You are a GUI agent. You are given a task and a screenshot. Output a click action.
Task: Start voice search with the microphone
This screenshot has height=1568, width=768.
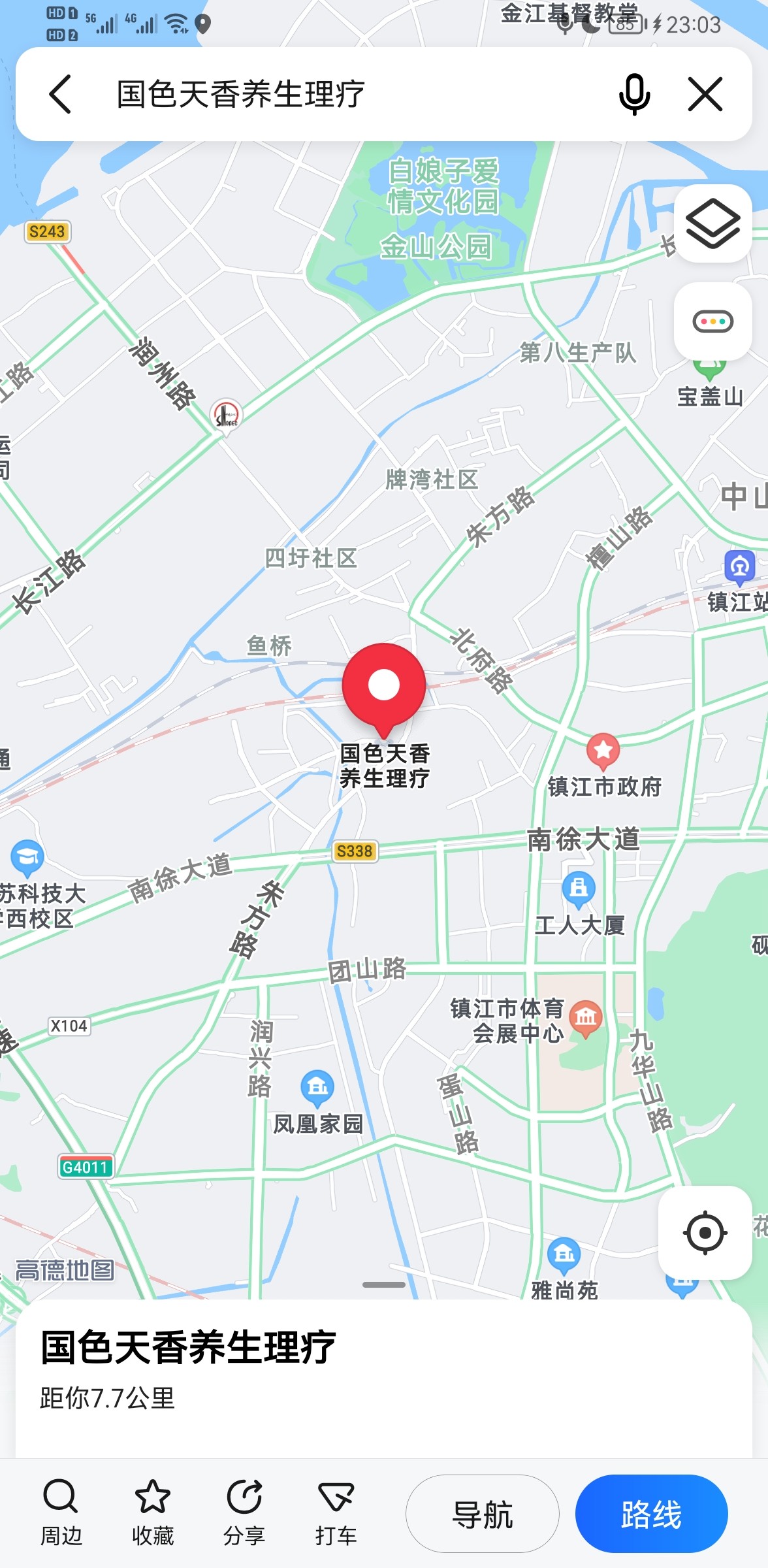coord(633,94)
